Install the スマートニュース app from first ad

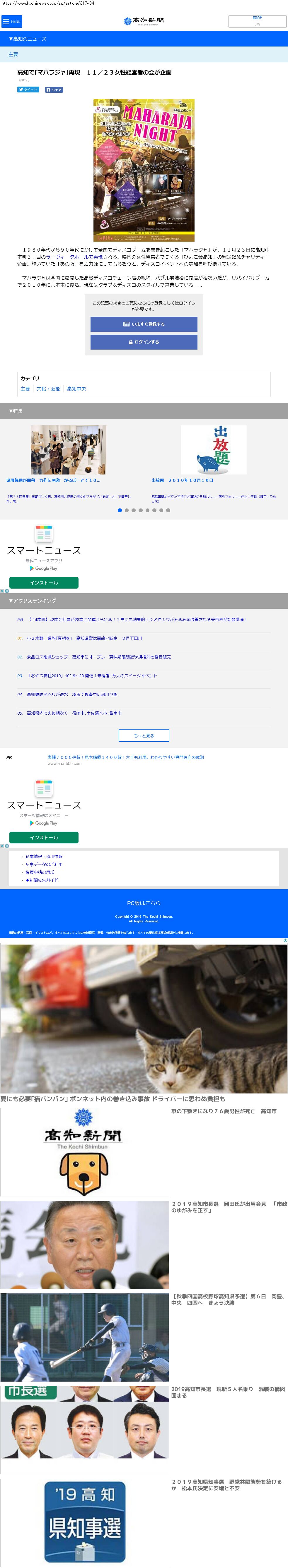[44, 582]
